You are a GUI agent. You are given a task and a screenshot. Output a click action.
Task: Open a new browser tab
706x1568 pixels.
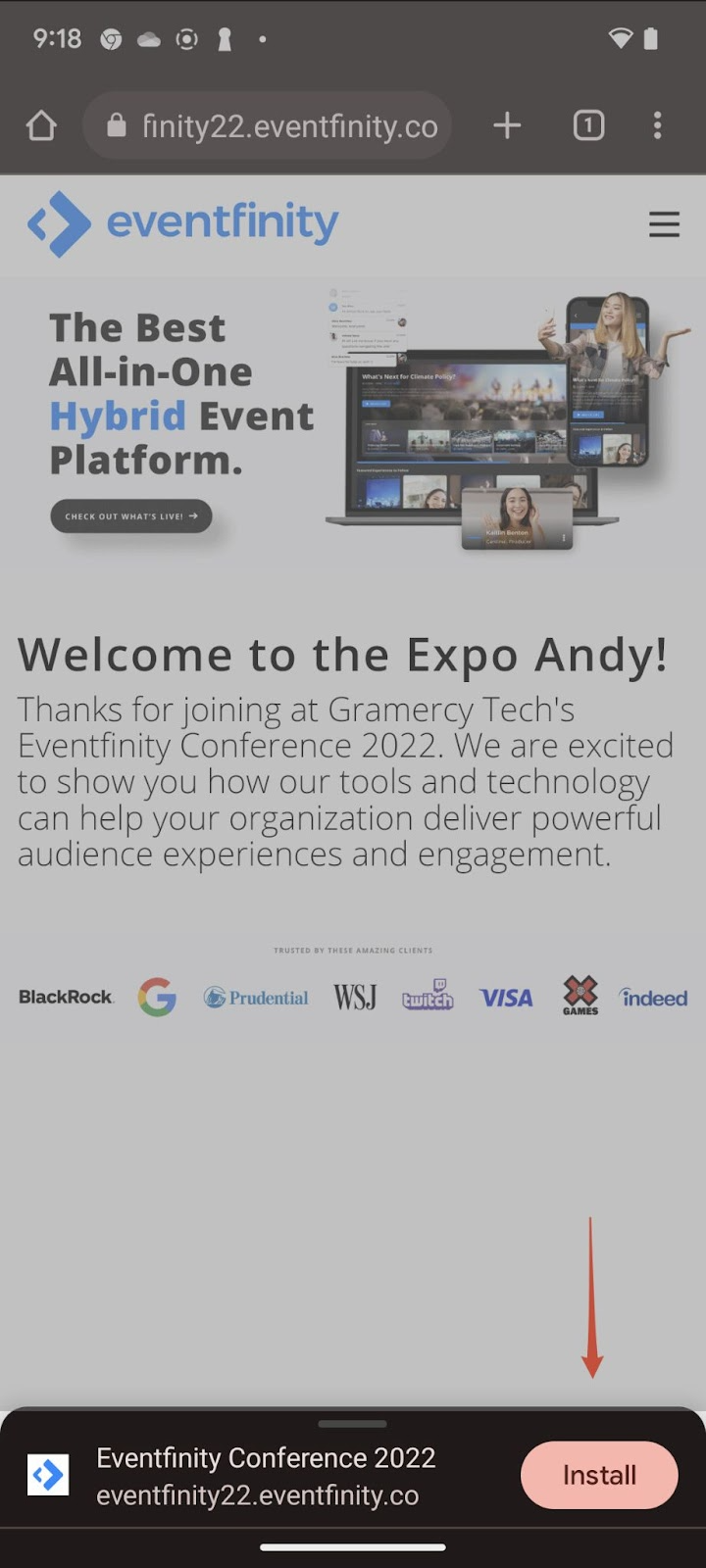pyautogui.click(x=507, y=125)
